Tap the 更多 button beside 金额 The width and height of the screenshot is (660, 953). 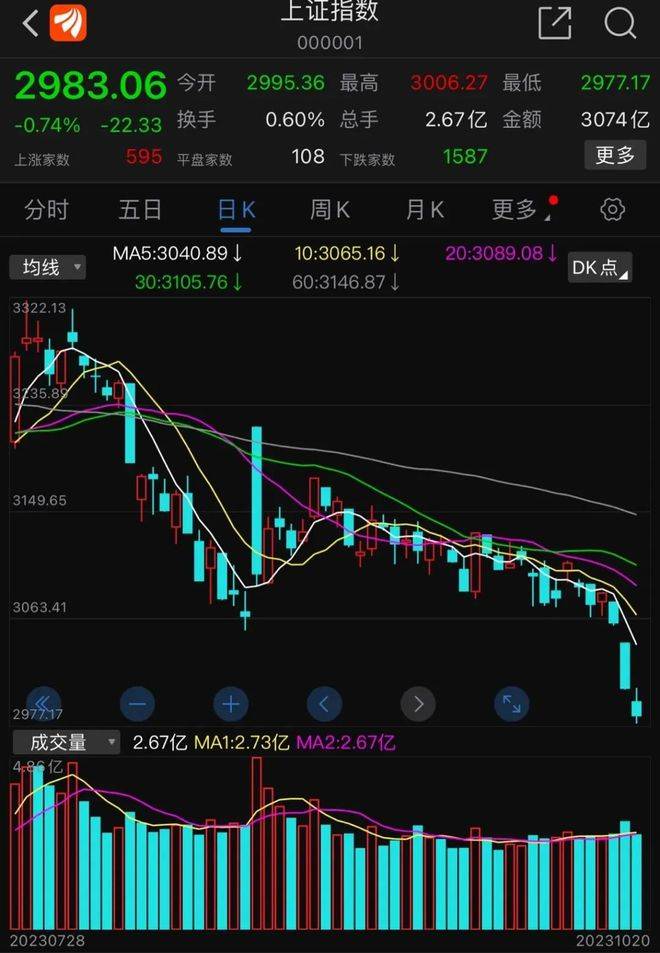tap(615, 155)
